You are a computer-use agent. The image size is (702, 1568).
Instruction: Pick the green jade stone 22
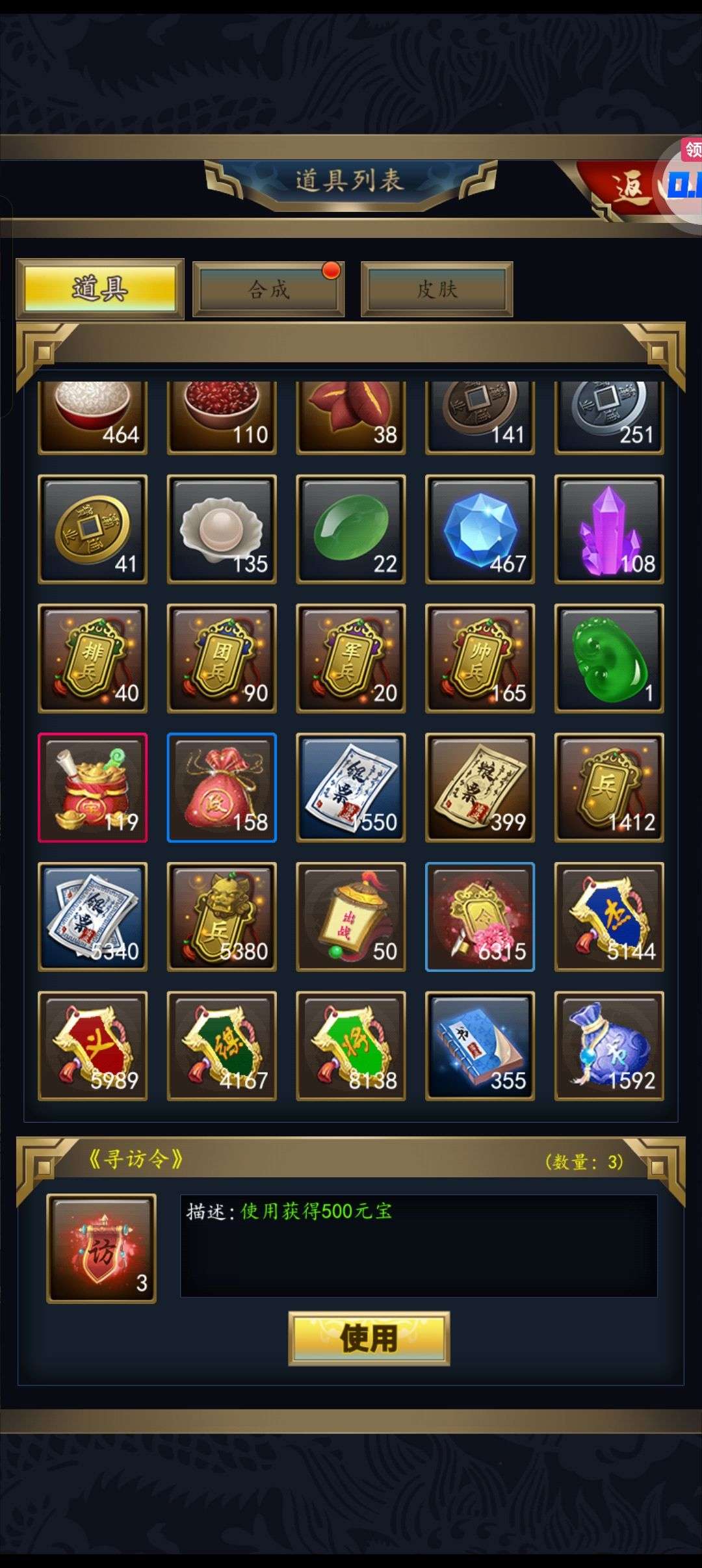351,529
